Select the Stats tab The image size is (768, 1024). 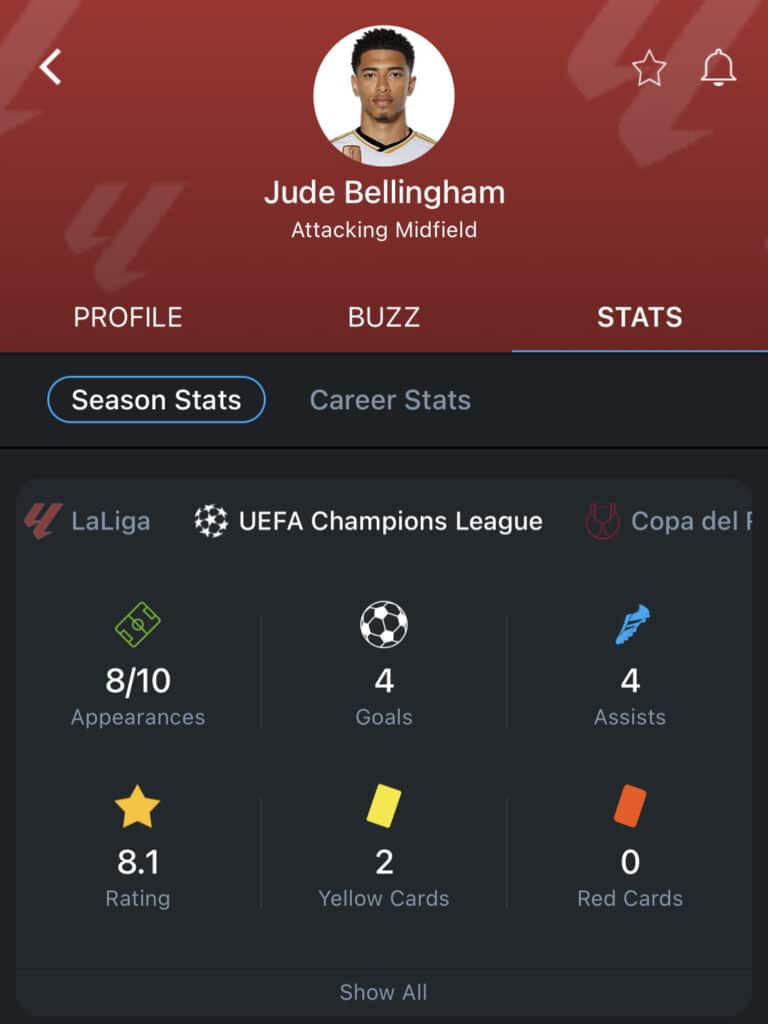tap(639, 317)
